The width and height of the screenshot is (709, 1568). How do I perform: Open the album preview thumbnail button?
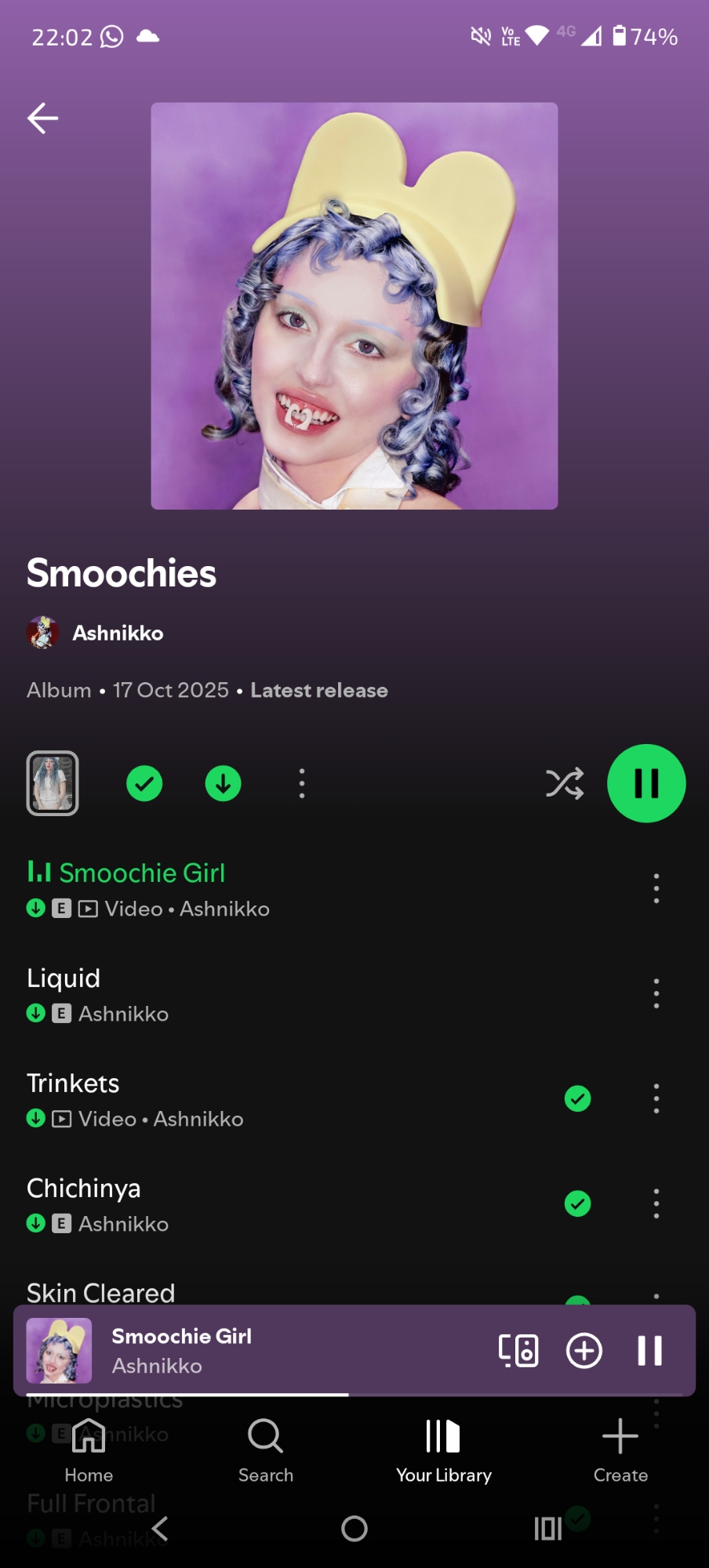(x=53, y=783)
